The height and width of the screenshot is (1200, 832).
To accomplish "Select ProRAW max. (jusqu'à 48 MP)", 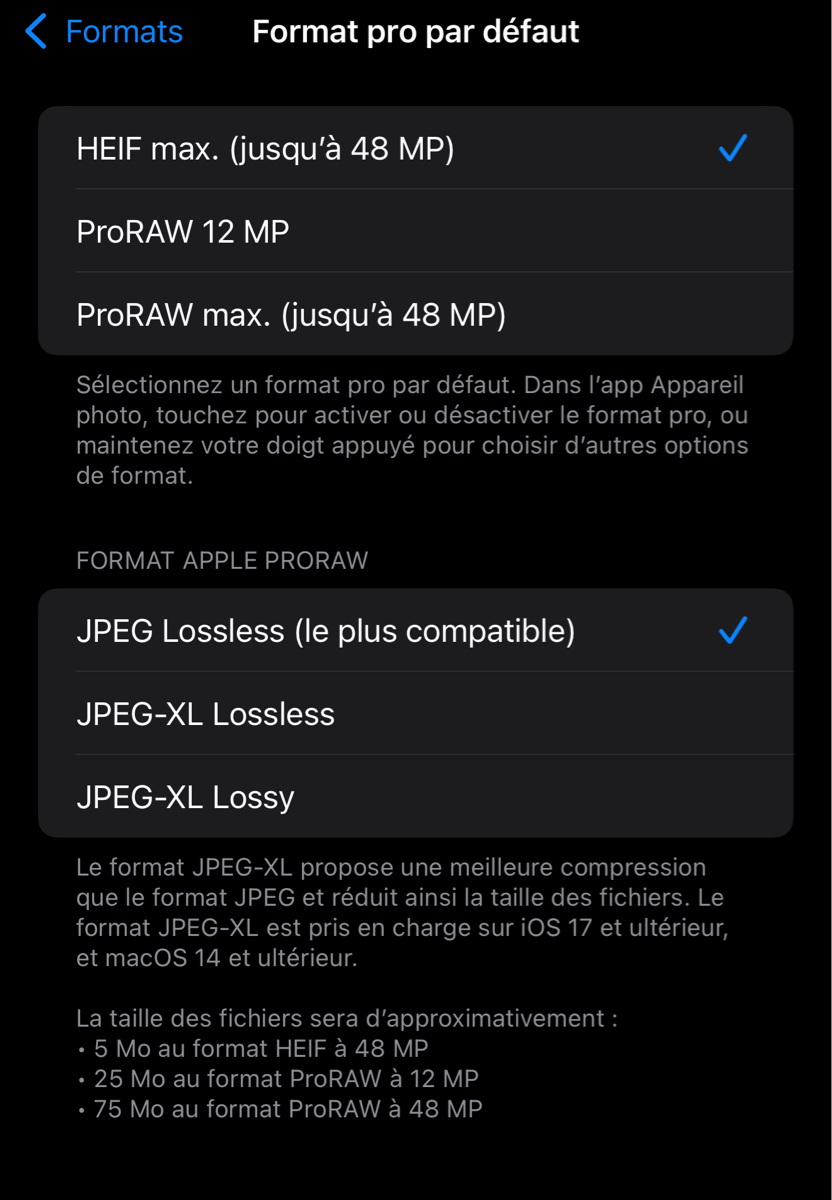I will (290, 315).
